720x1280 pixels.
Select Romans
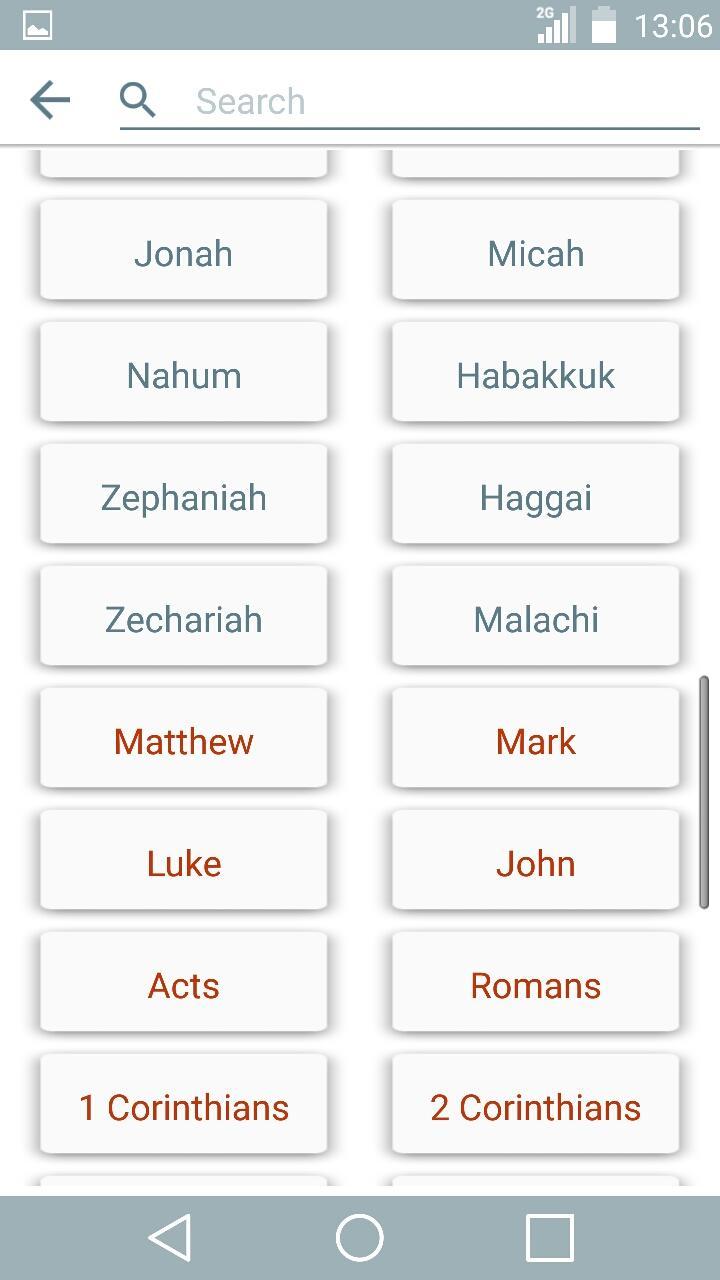(535, 984)
